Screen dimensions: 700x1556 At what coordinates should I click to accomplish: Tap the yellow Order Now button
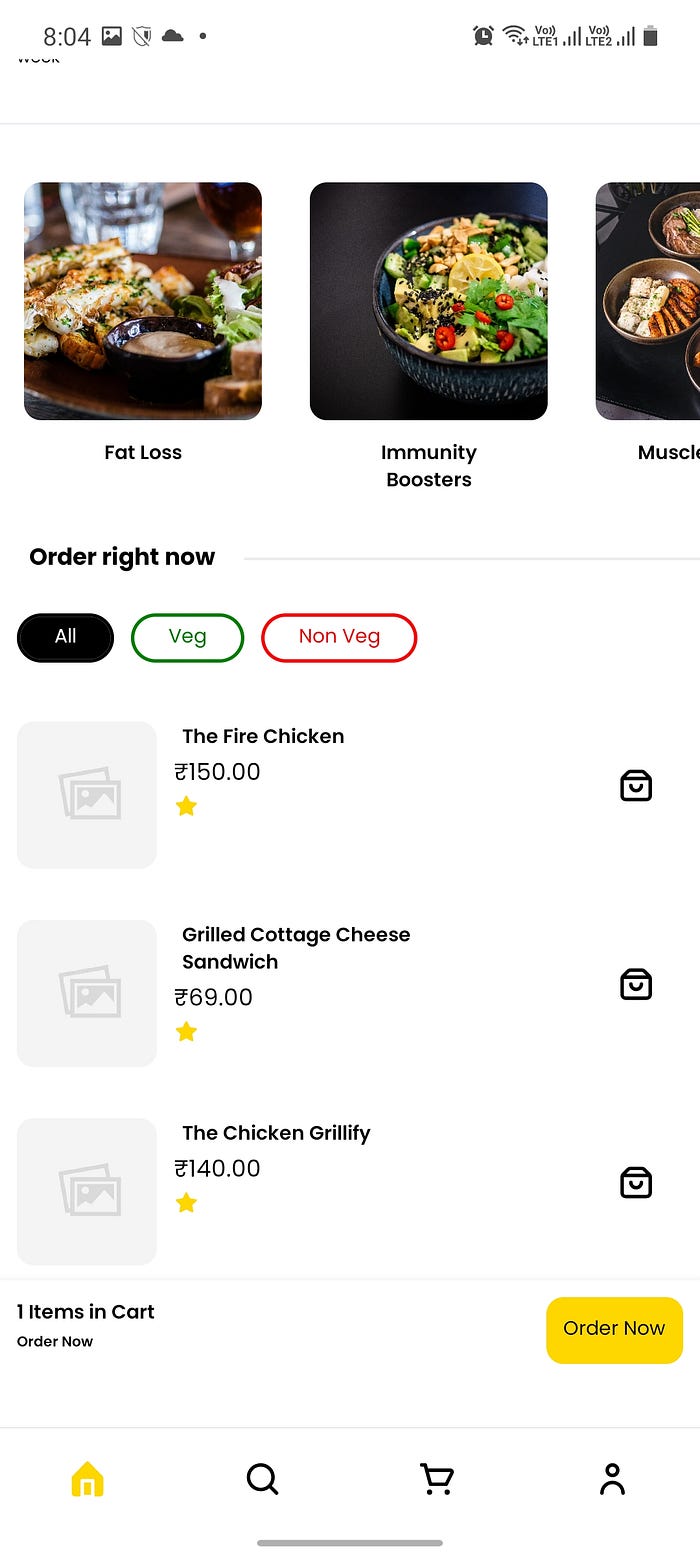coord(614,1329)
